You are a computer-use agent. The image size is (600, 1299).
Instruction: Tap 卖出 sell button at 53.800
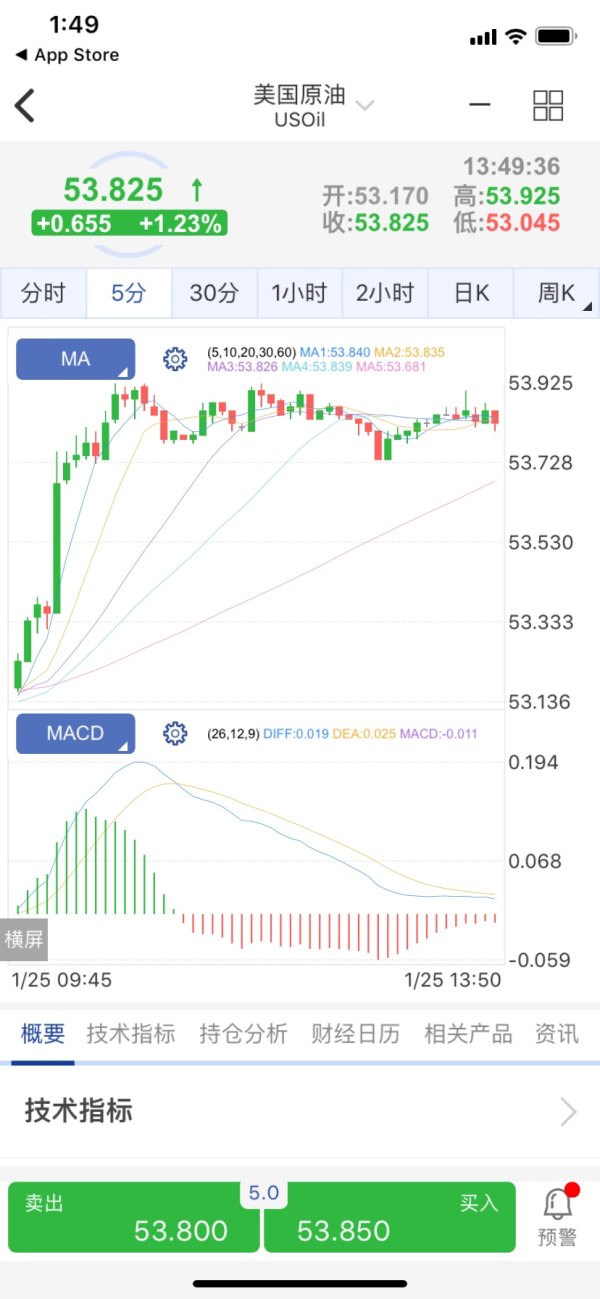click(x=134, y=1217)
